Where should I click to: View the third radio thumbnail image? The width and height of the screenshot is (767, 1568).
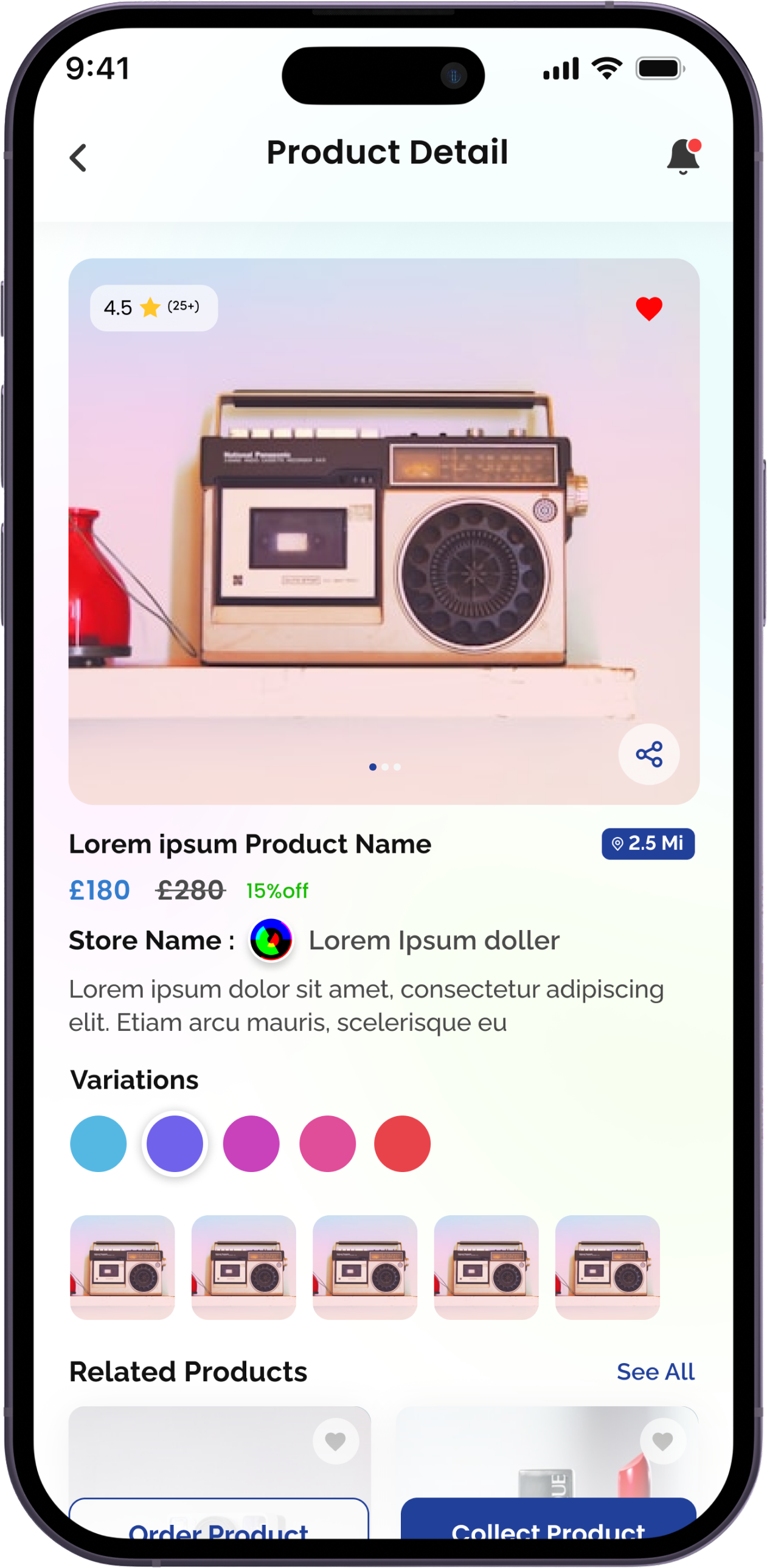tap(365, 1267)
